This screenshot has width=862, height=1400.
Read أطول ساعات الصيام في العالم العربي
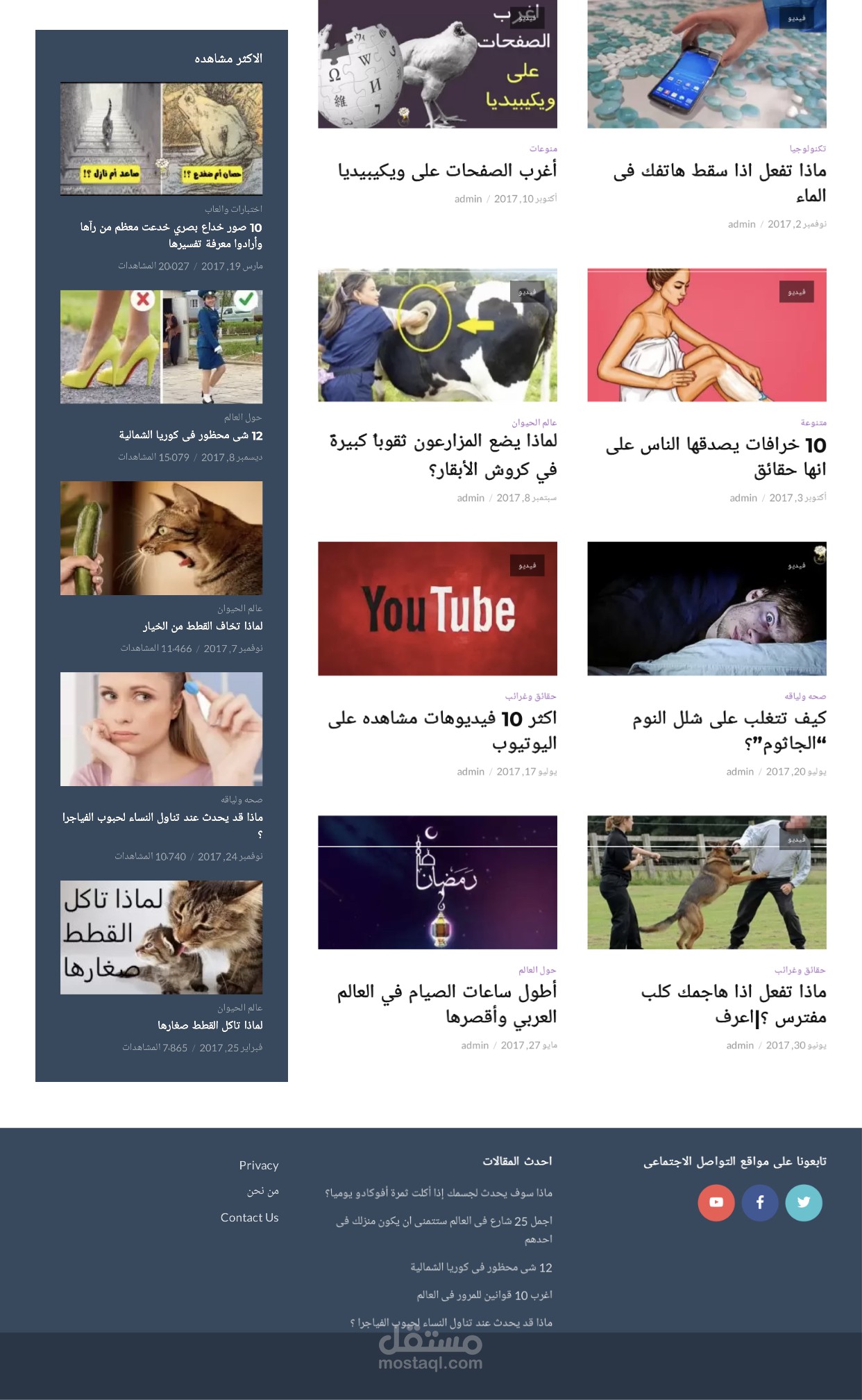[447, 1003]
